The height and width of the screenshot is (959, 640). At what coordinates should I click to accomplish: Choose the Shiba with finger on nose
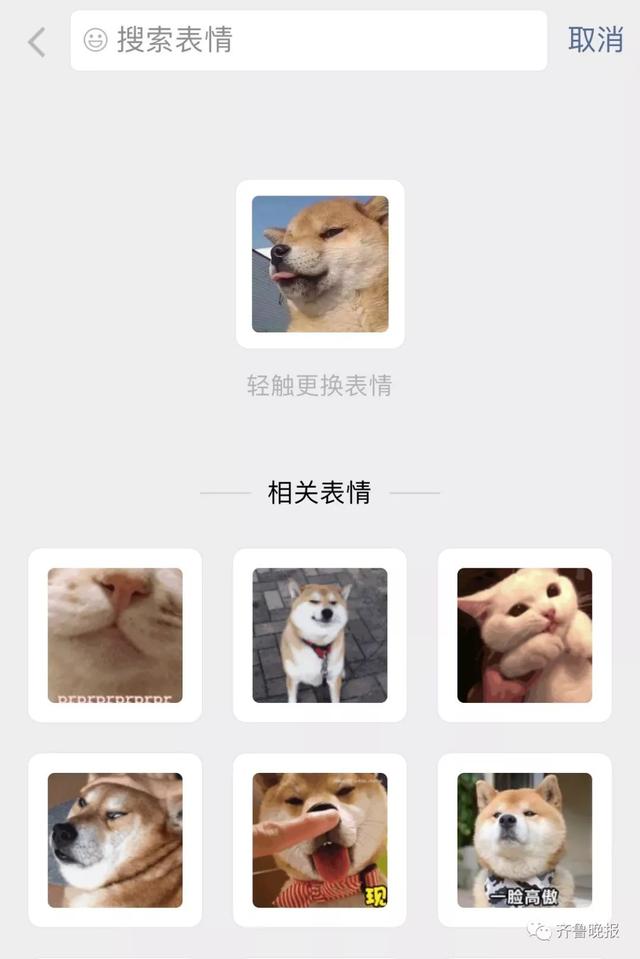point(320,840)
